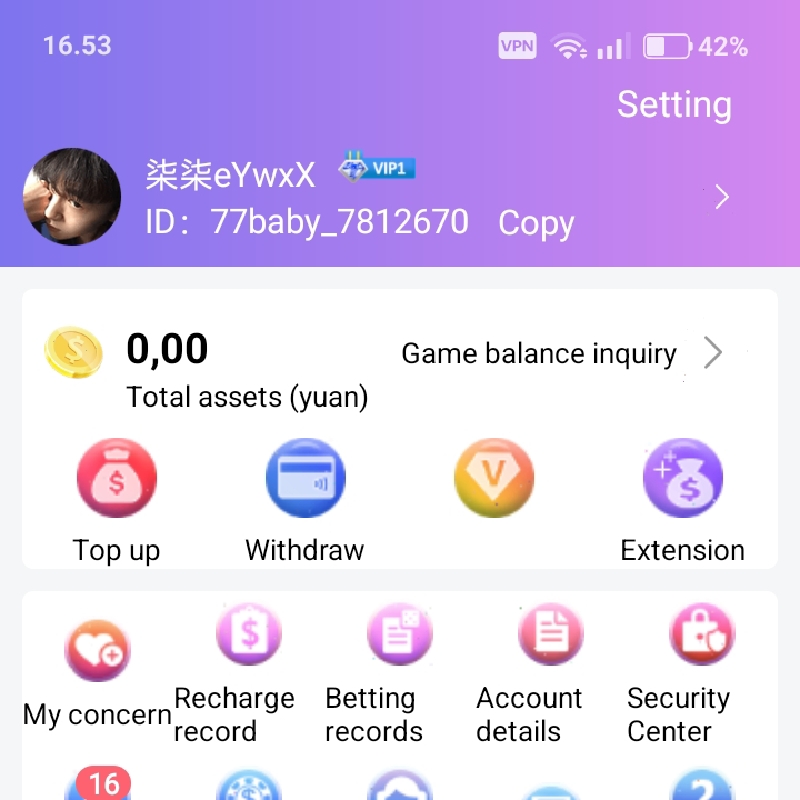Open Game balance inquiry
The height and width of the screenshot is (800, 800).
pos(560,353)
